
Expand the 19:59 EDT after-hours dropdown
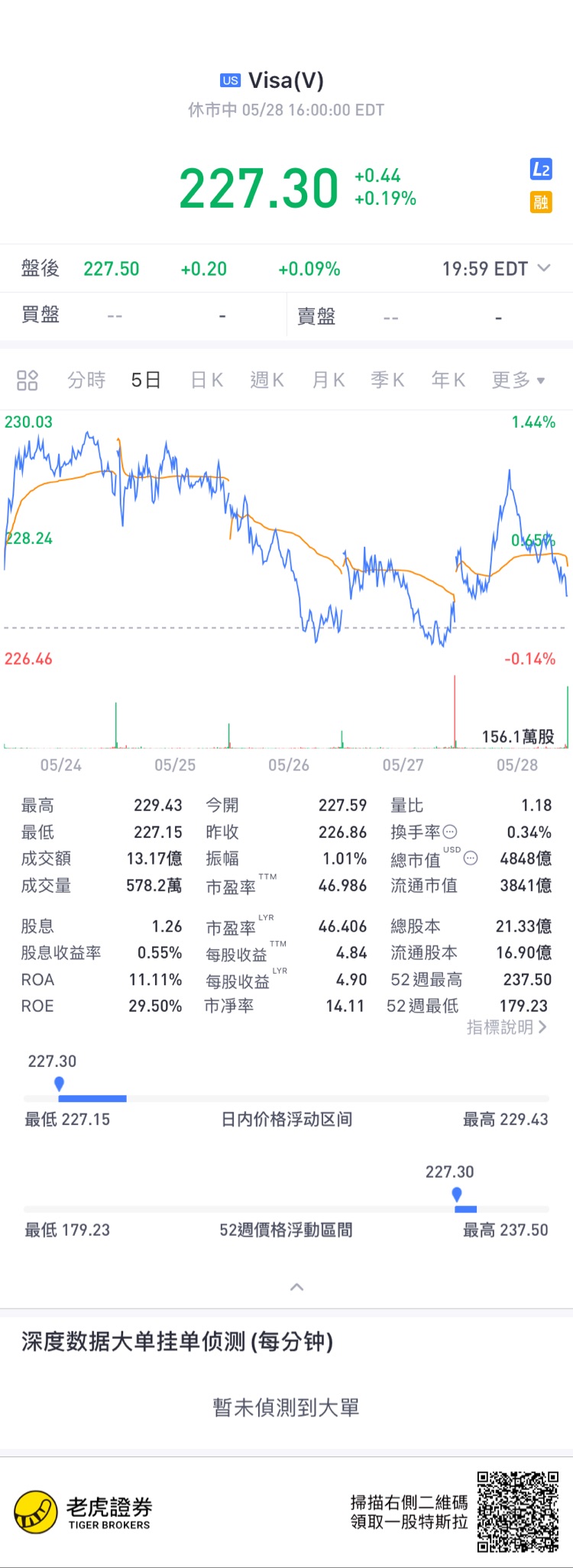click(497, 269)
